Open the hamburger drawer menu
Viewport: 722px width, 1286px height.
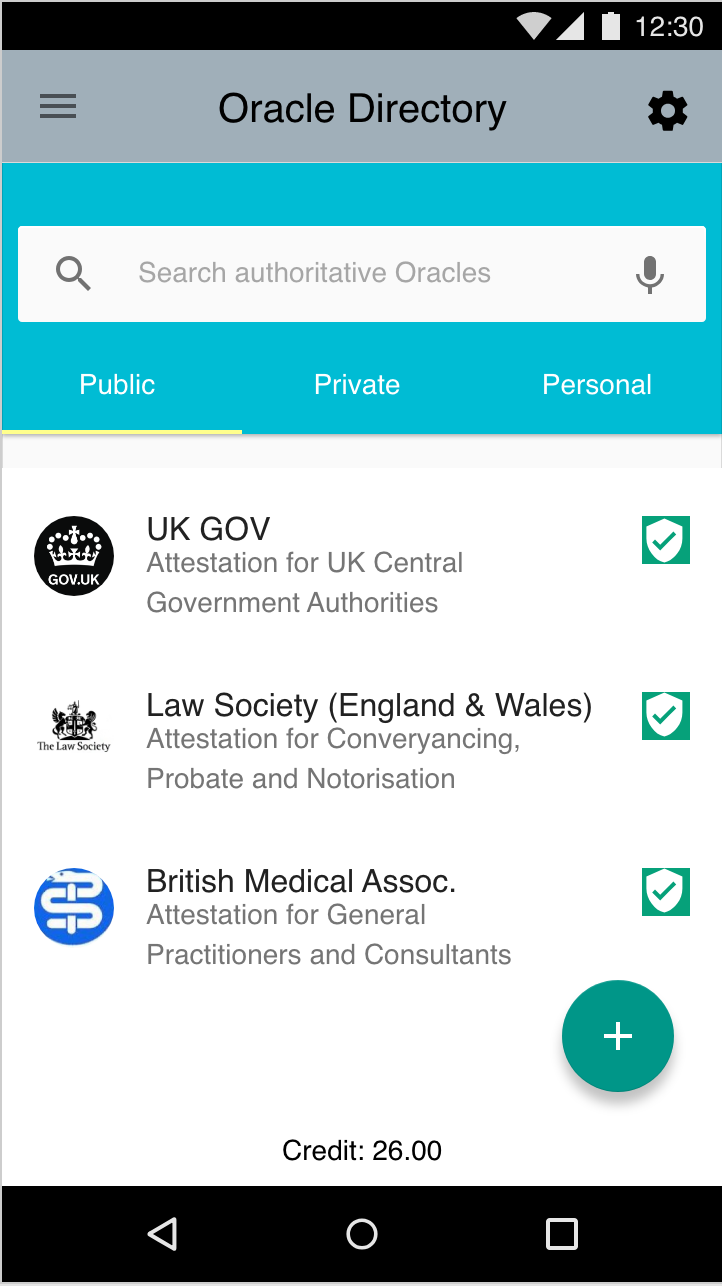(x=58, y=107)
